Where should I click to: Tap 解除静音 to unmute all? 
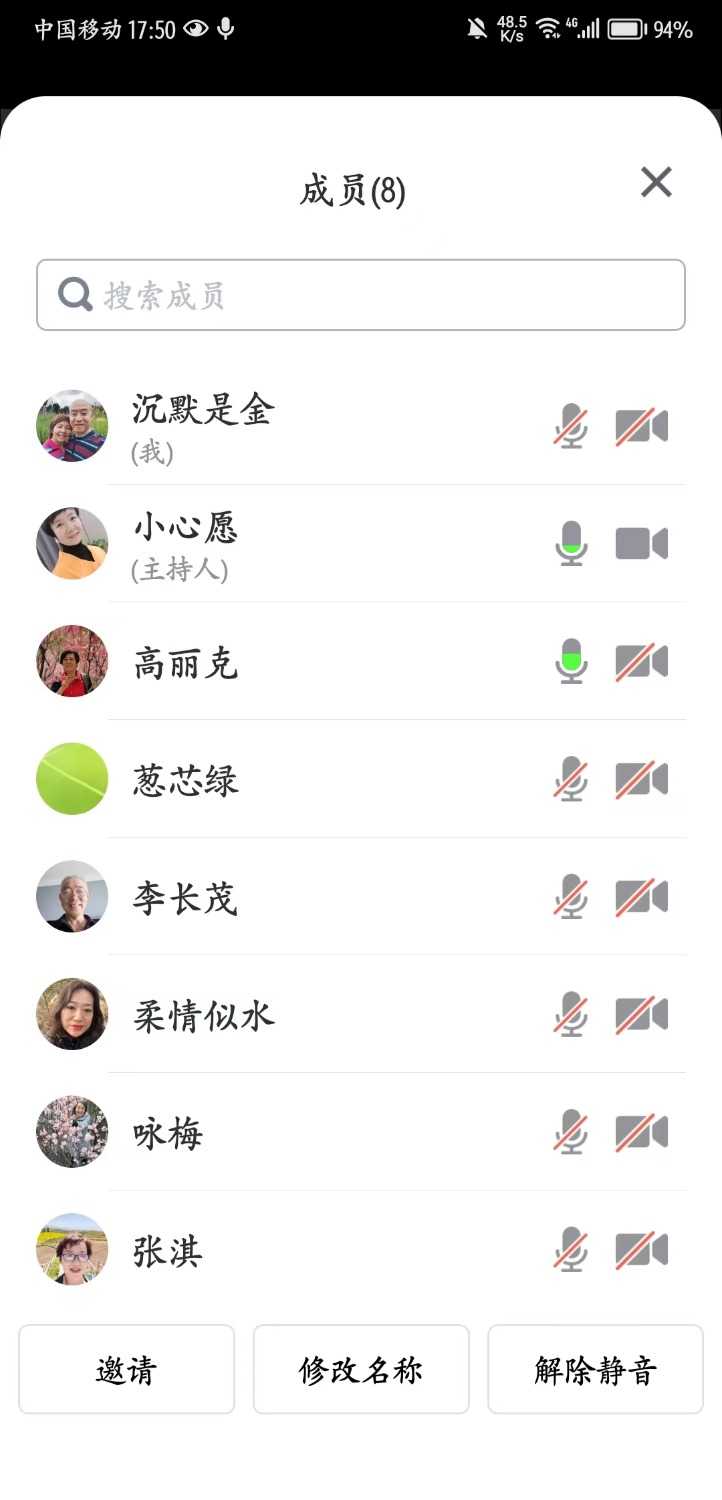coord(595,1370)
